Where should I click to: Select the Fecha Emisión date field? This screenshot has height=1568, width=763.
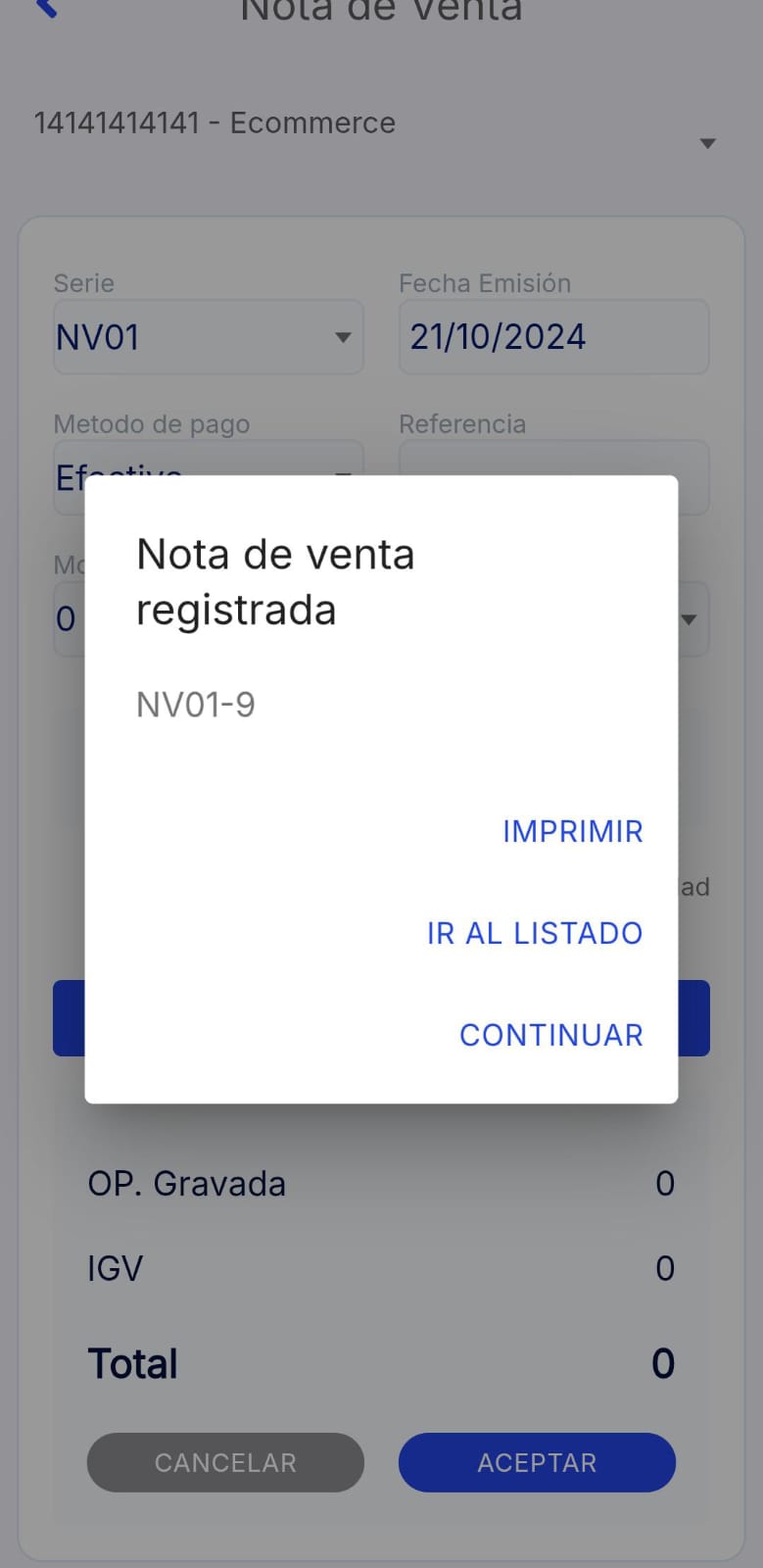553,337
